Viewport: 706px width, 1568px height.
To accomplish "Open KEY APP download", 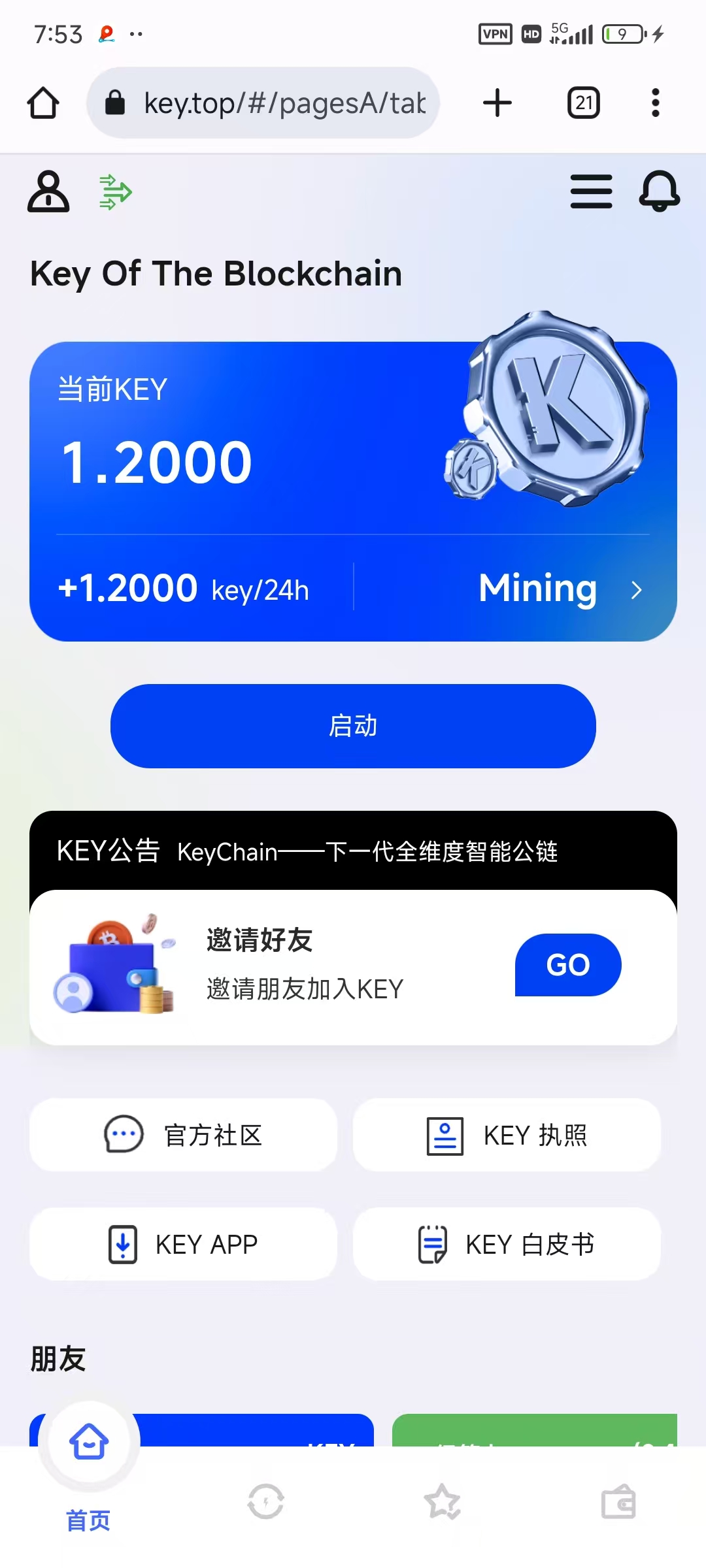I will 184,1244.
